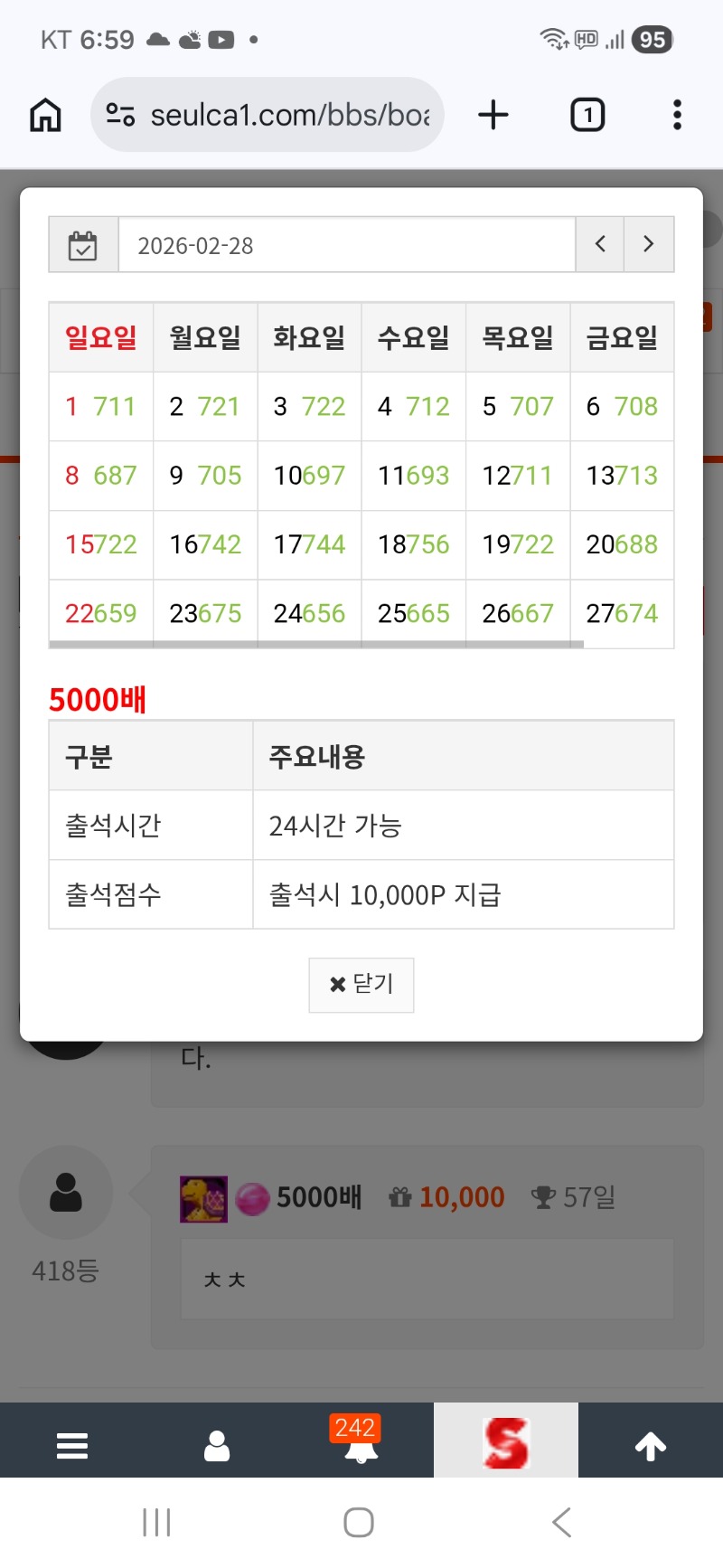The height and width of the screenshot is (1568, 723).
Task: Open the hamburger menu in bottom bar
Action: pos(72,1445)
